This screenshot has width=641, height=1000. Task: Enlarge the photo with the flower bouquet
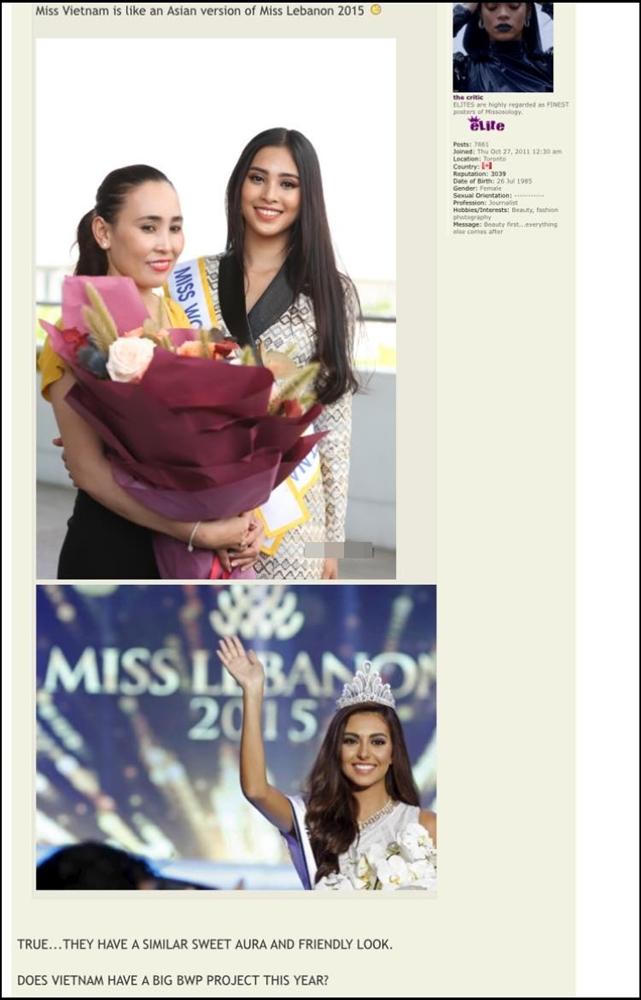(215, 308)
